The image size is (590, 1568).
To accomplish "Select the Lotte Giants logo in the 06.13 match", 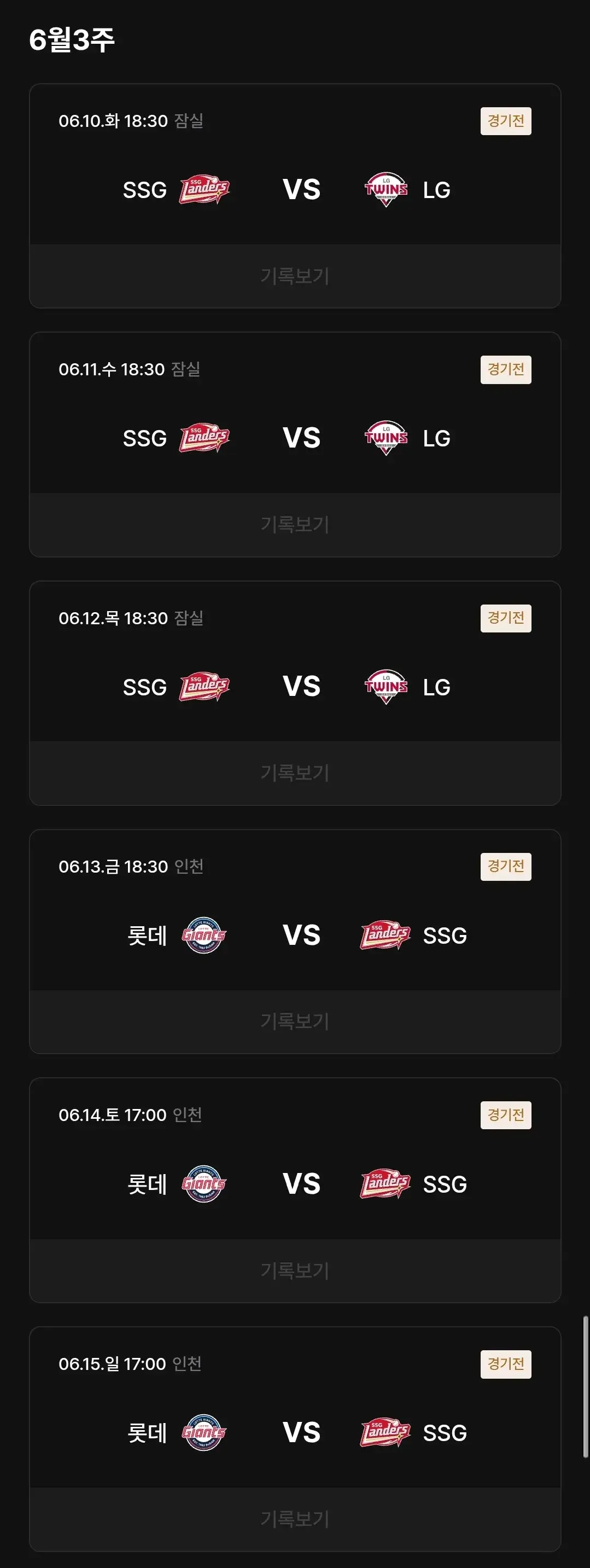I will click(x=205, y=936).
